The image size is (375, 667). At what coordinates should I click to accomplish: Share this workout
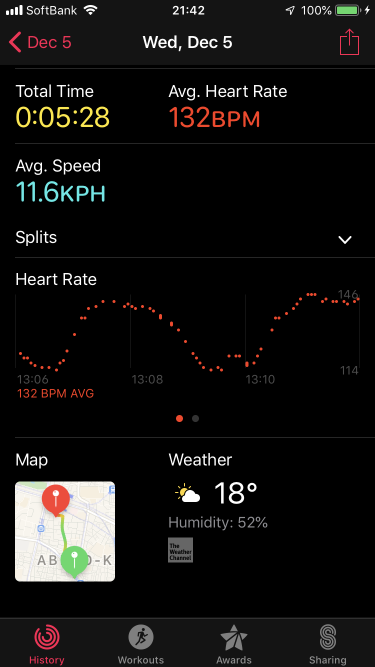coord(349,42)
